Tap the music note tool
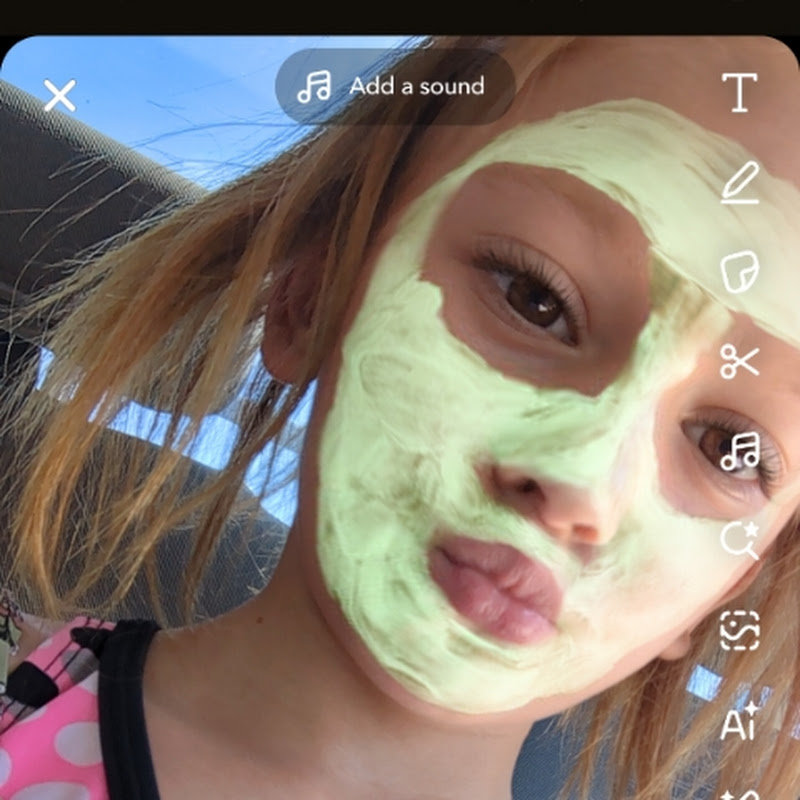The width and height of the screenshot is (800, 800). (740, 451)
